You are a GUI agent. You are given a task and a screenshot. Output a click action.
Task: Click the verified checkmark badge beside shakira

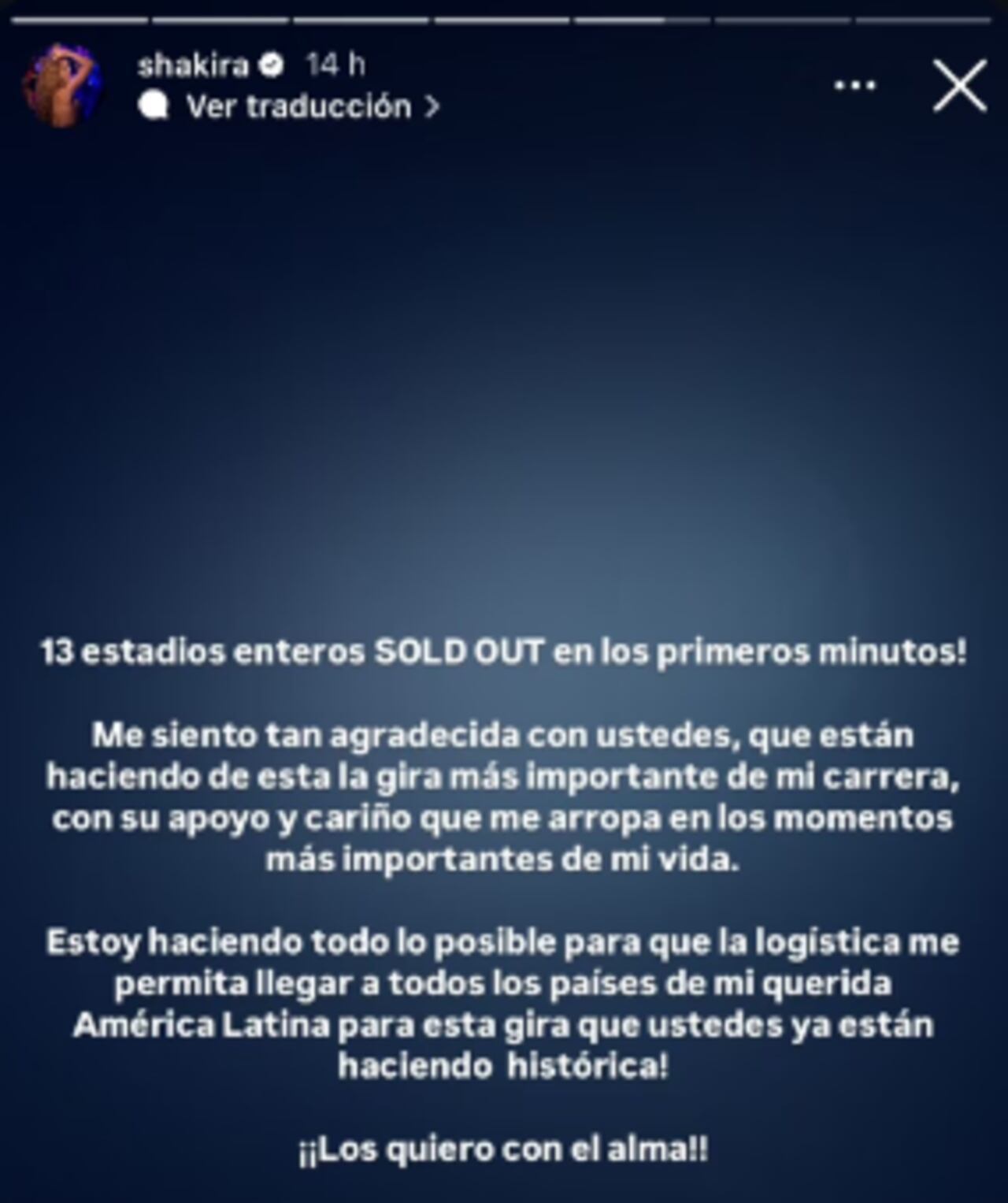click(x=271, y=65)
